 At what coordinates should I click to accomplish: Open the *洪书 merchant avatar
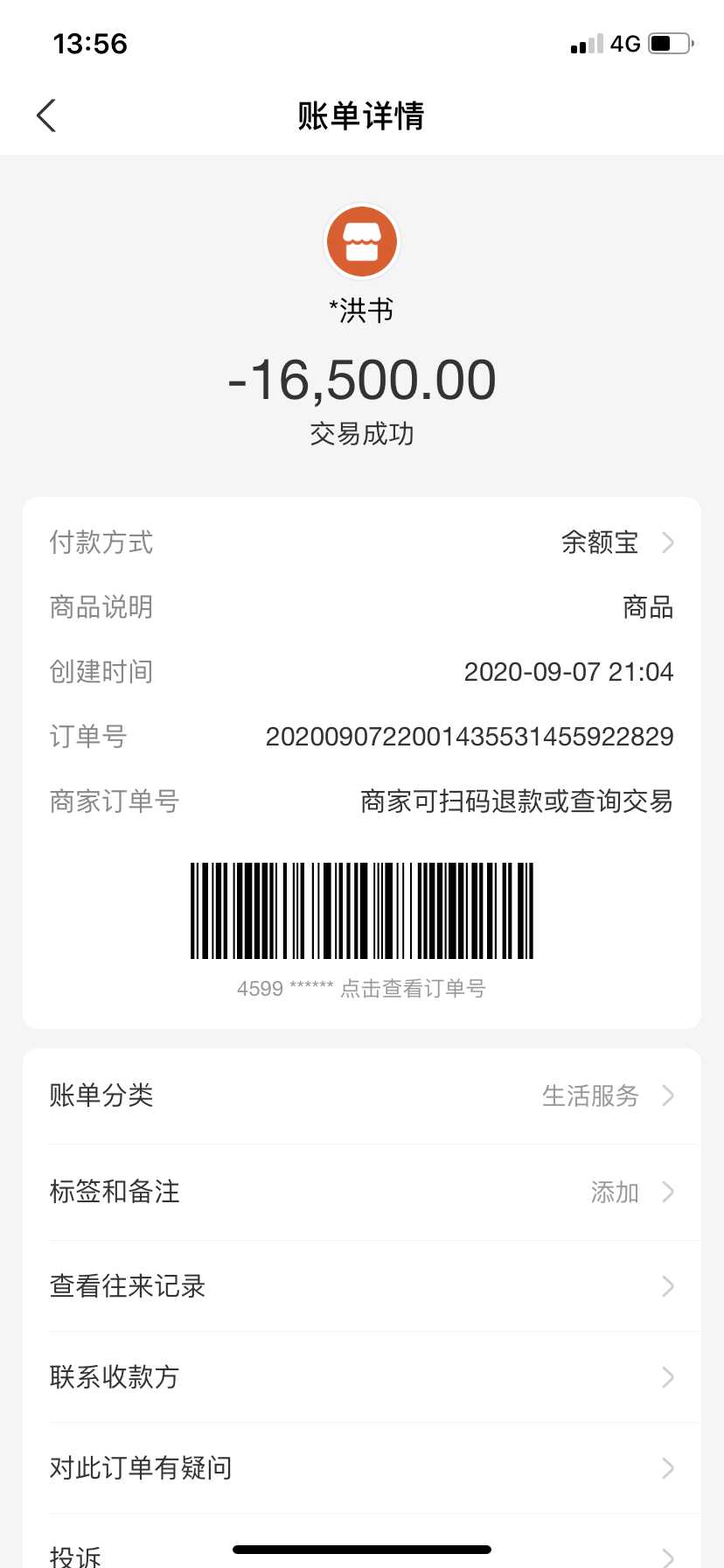[362, 241]
